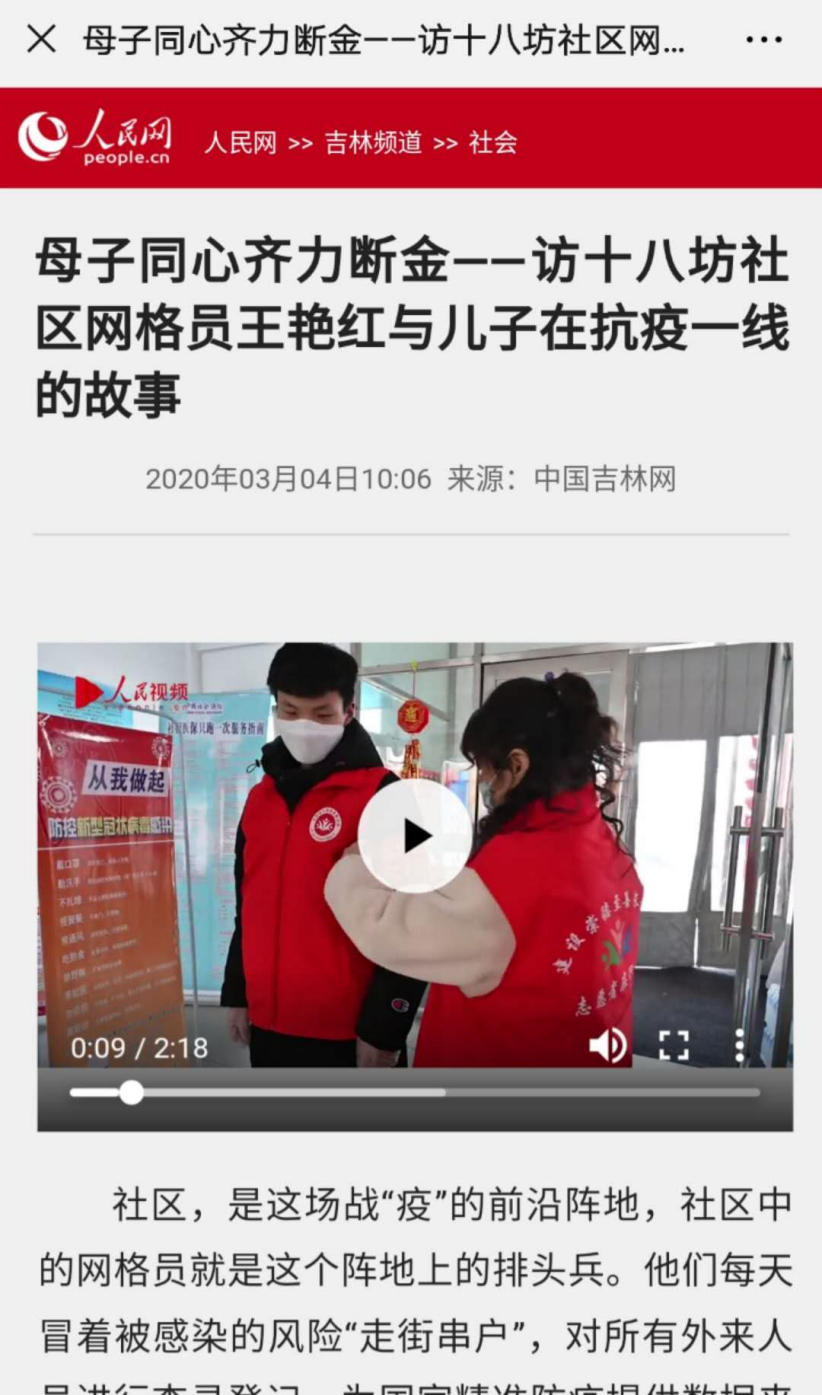Open the 人民网 breadcrumb link
The width and height of the screenshot is (822, 1395).
click(x=240, y=142)
